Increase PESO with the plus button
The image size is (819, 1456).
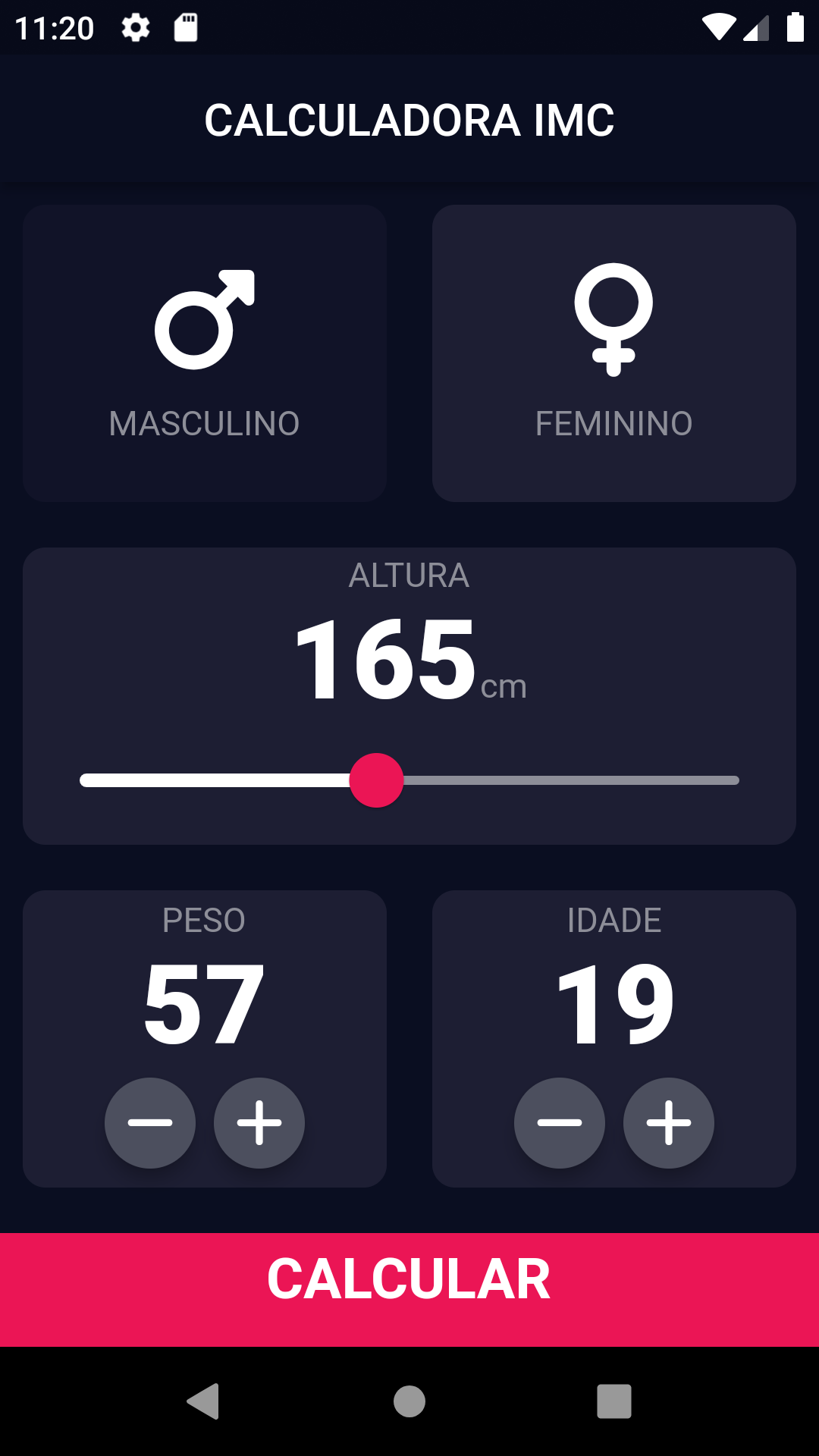coord(259,1122)
